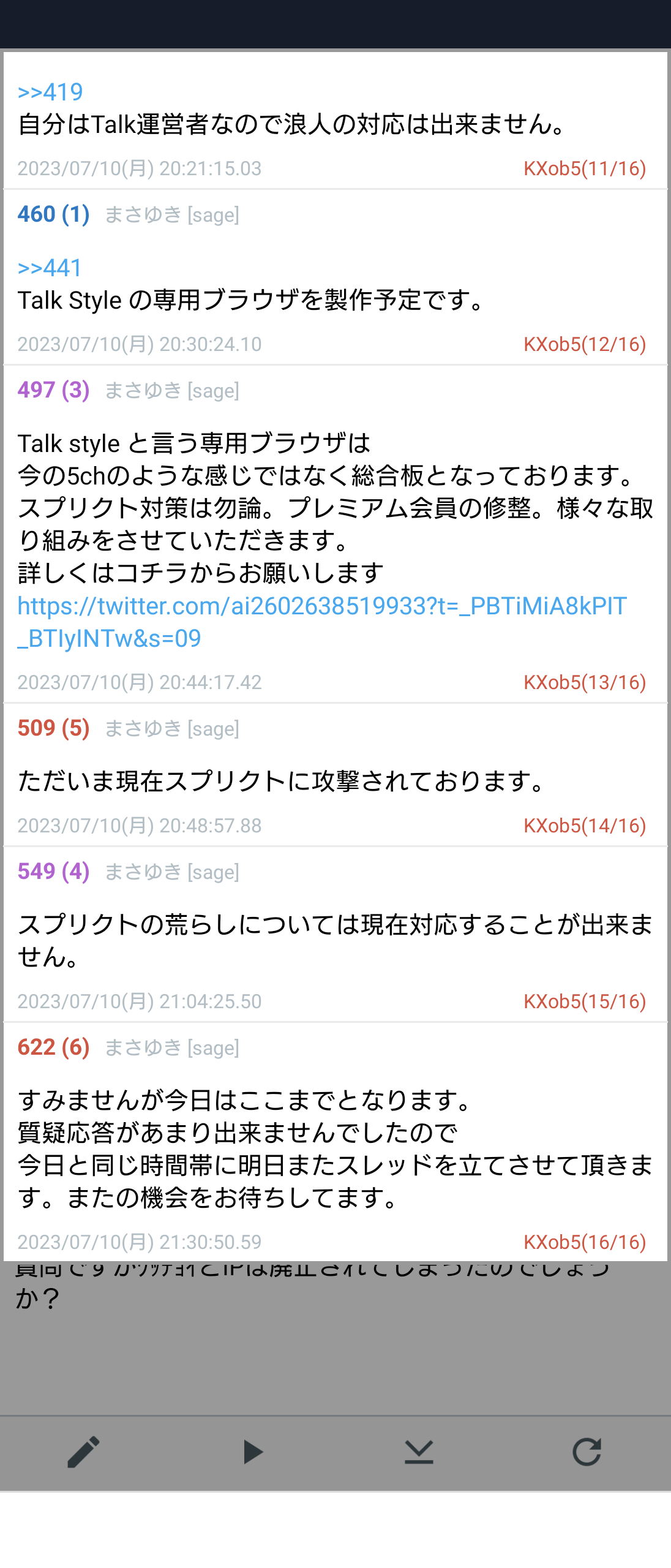Open the >>441 reply anchor link
Viewport: 671px width, 1568px height.
pos(50,268)
